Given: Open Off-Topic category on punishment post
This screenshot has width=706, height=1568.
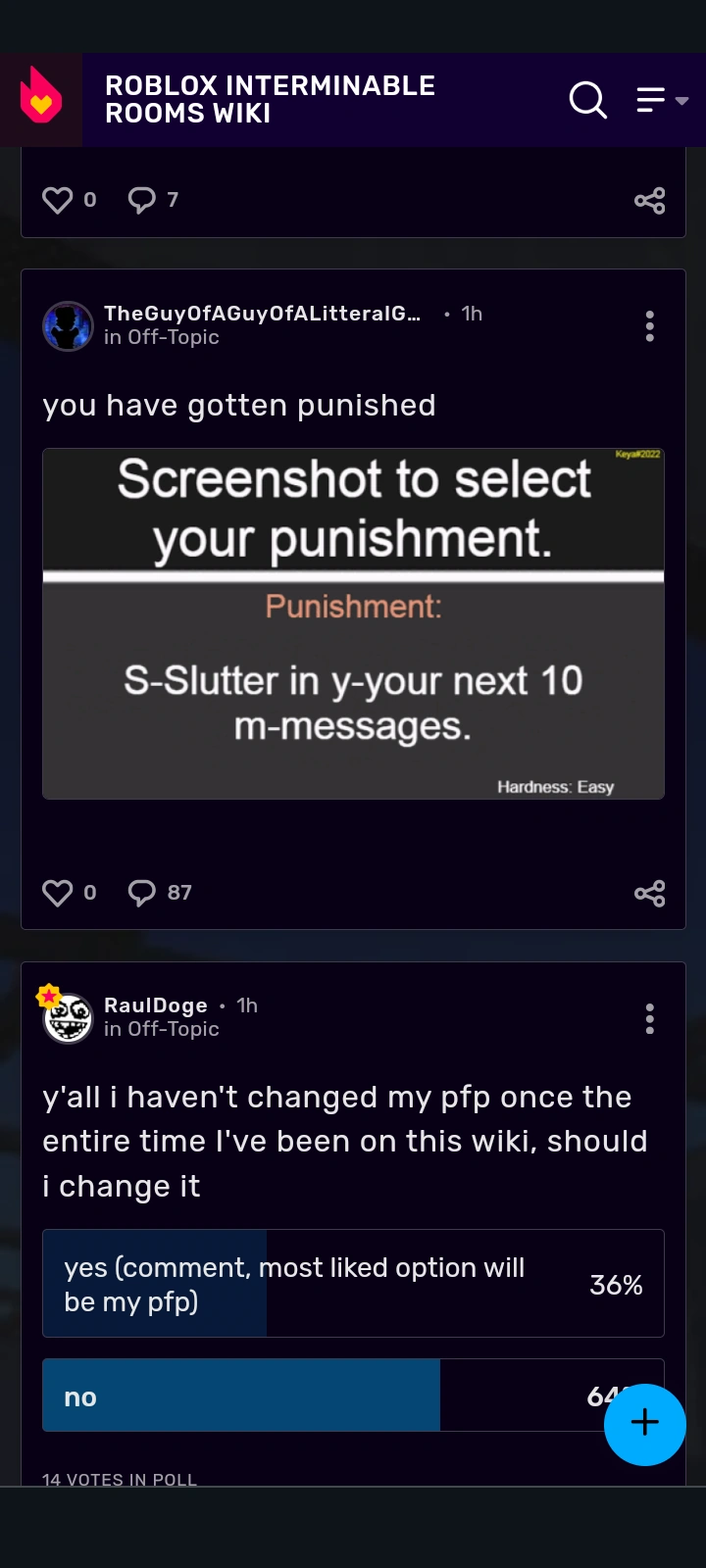Looking at the screenshot, I should tap(173, 337).
